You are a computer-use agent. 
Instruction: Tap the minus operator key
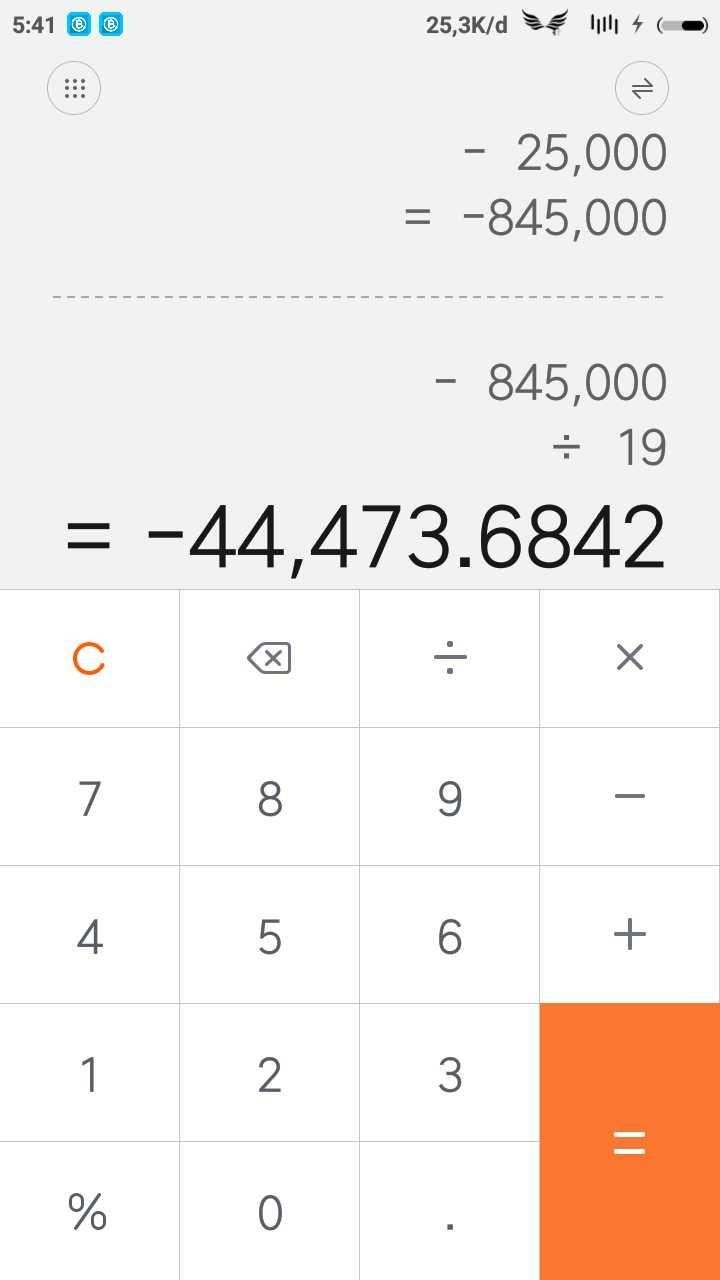point(630,796)
